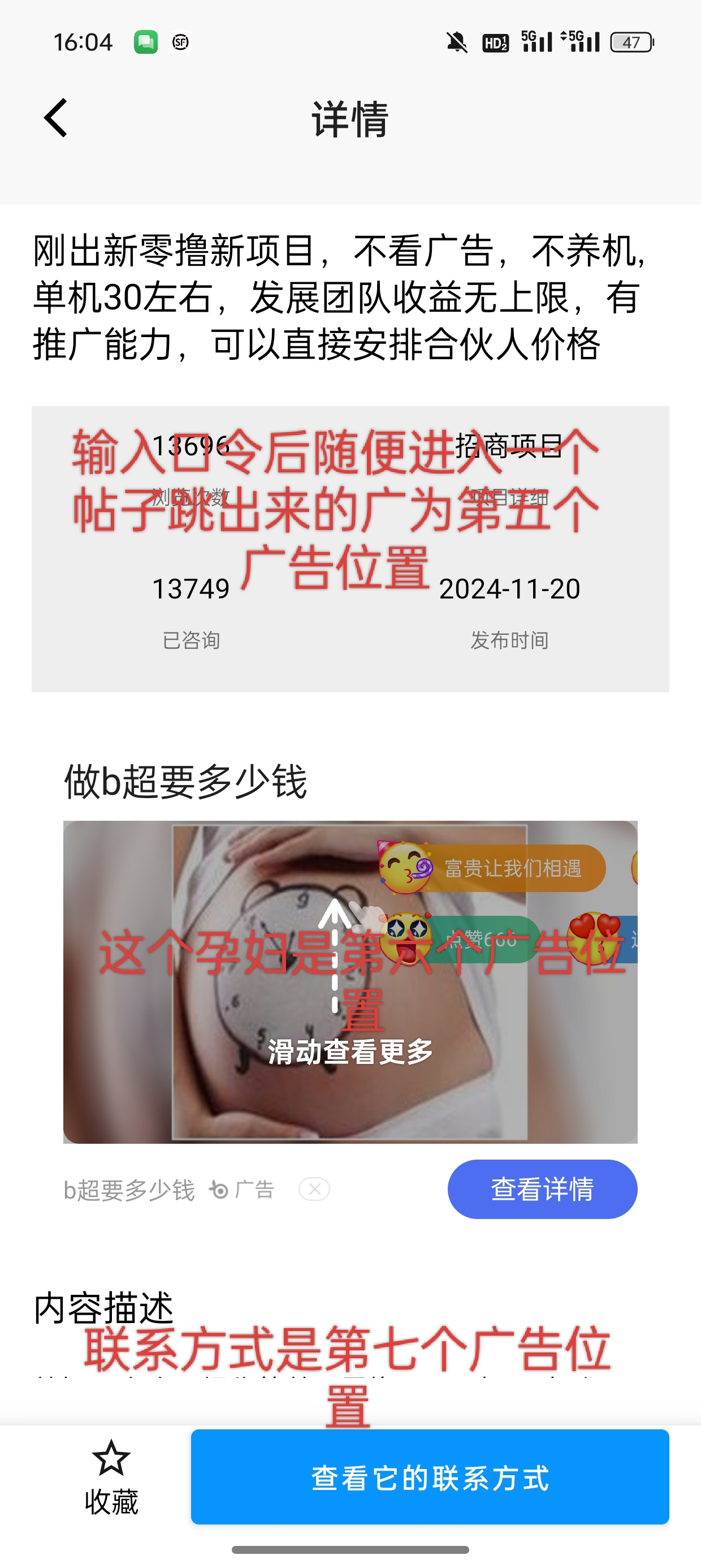Screen dimensions: 701x1568
Task: Tap 查看它的联系方式 button
Action: (x=430, y=1477)
